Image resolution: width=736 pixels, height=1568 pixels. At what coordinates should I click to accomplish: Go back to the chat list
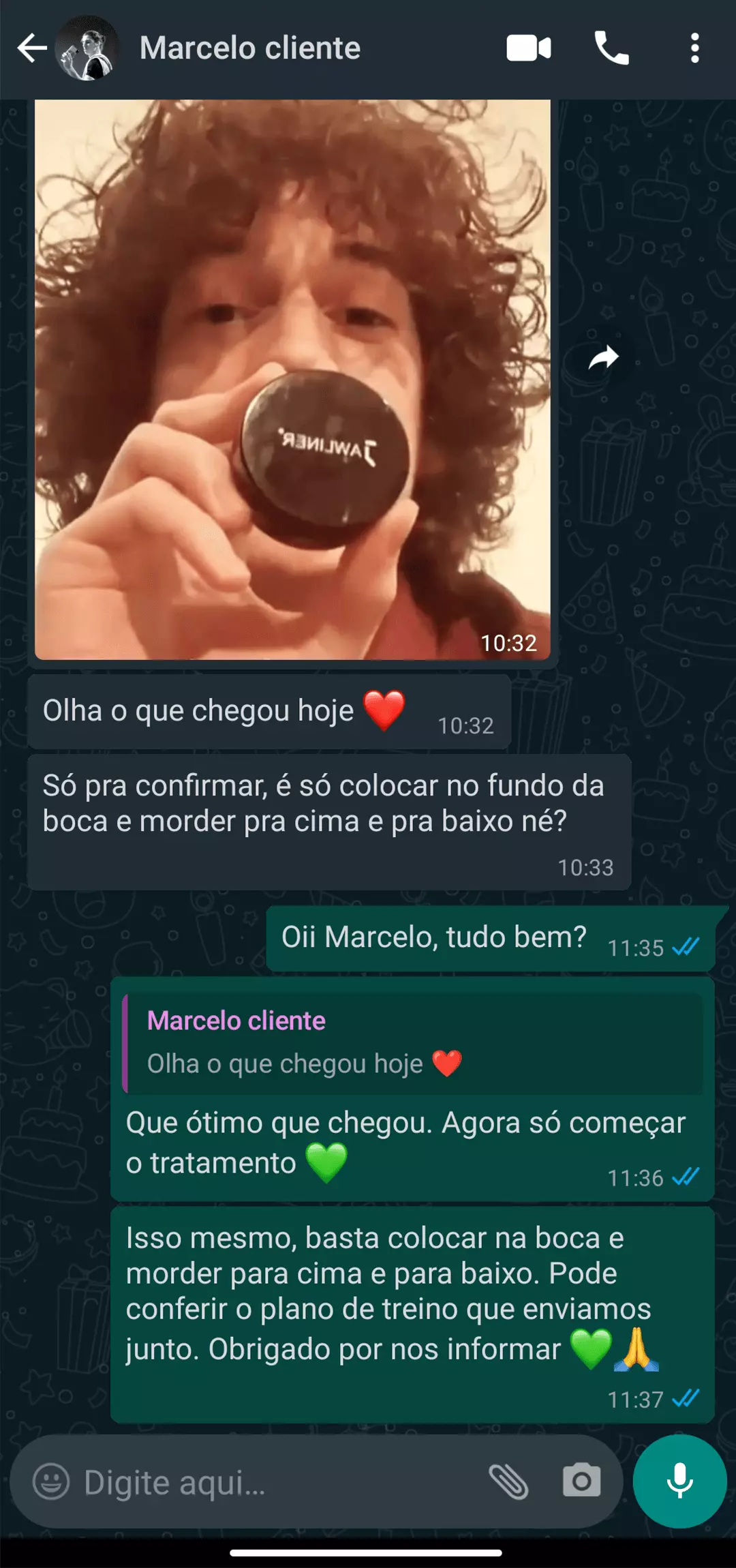point(31,48)
